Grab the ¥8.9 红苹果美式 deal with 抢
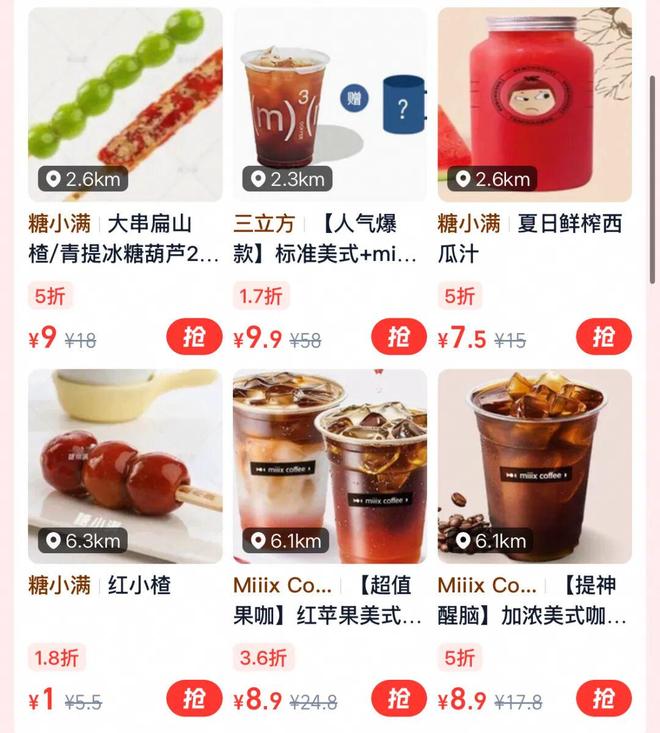 tap(398, 698)
